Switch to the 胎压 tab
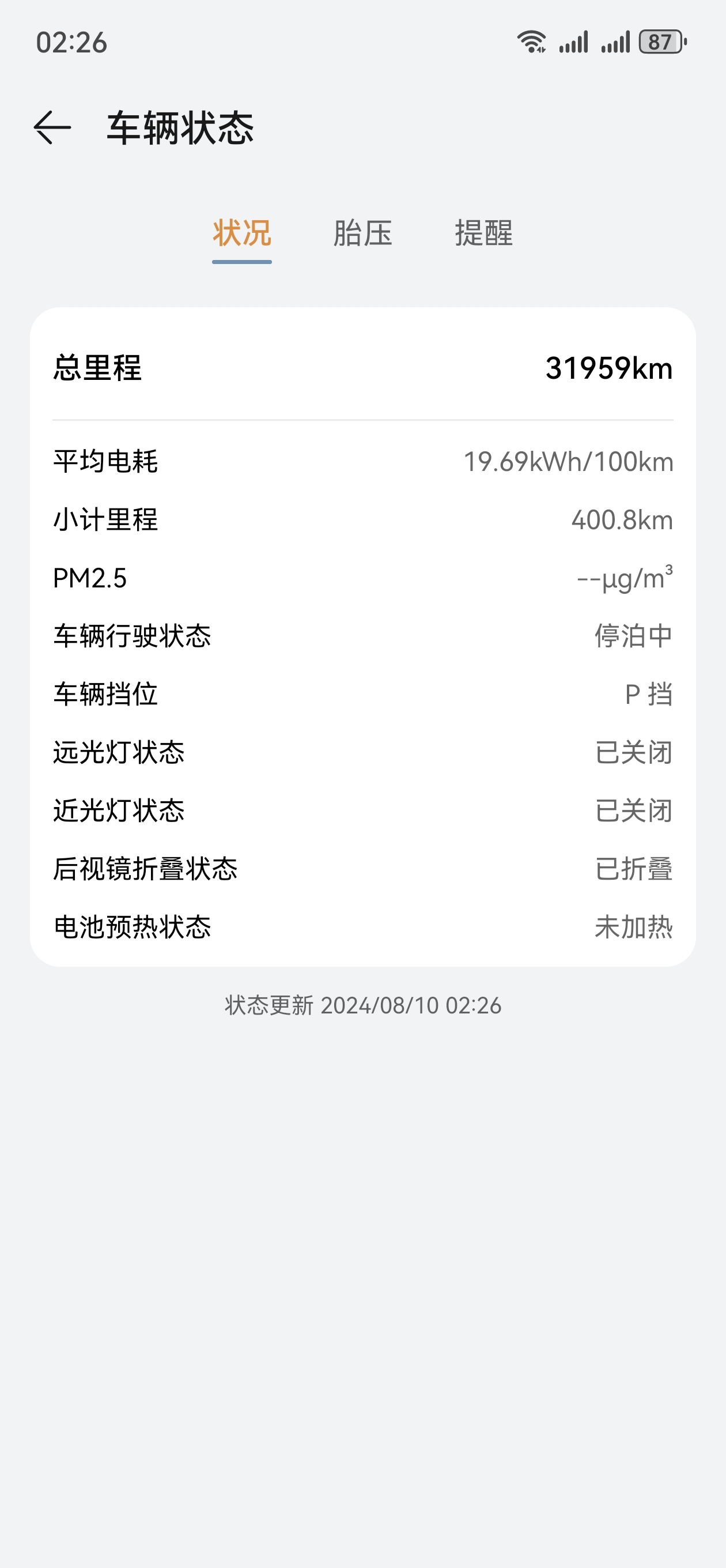 point(362,233)
